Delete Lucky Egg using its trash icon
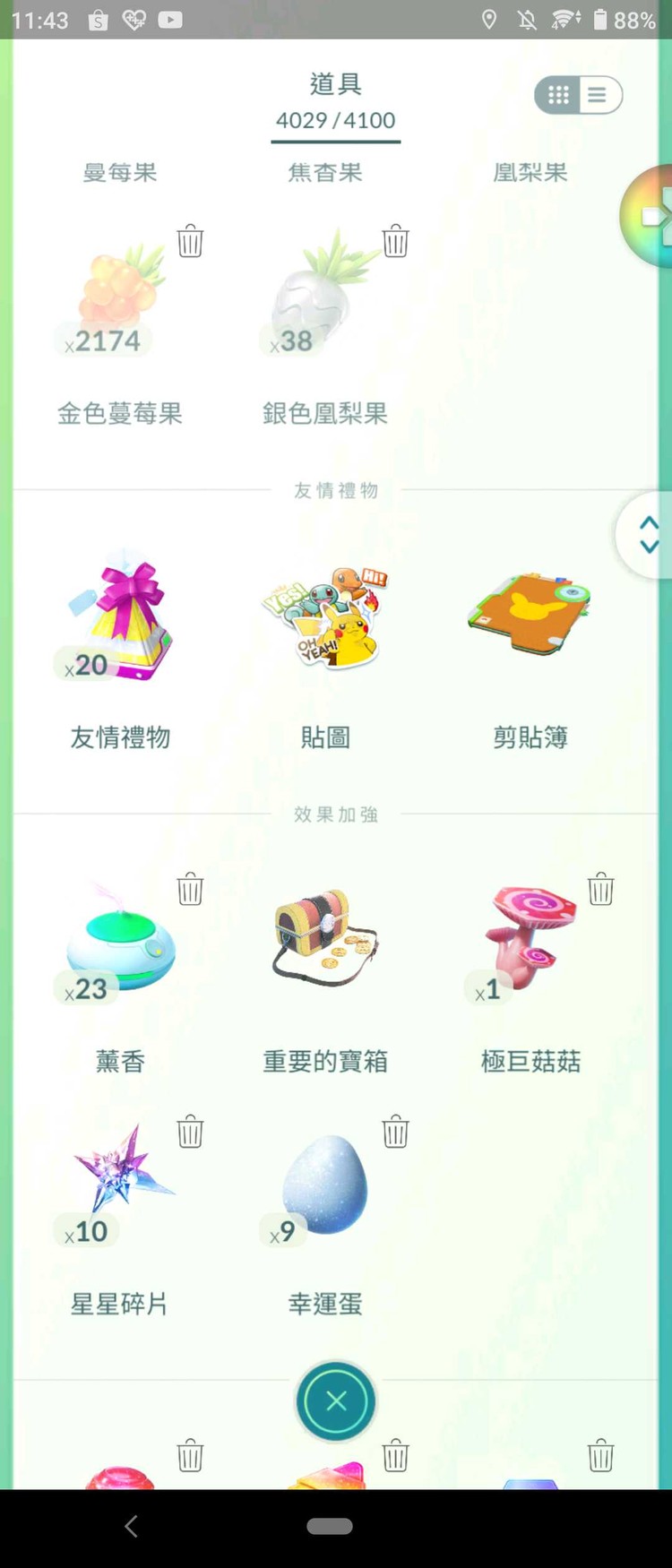 point(396,1132)
